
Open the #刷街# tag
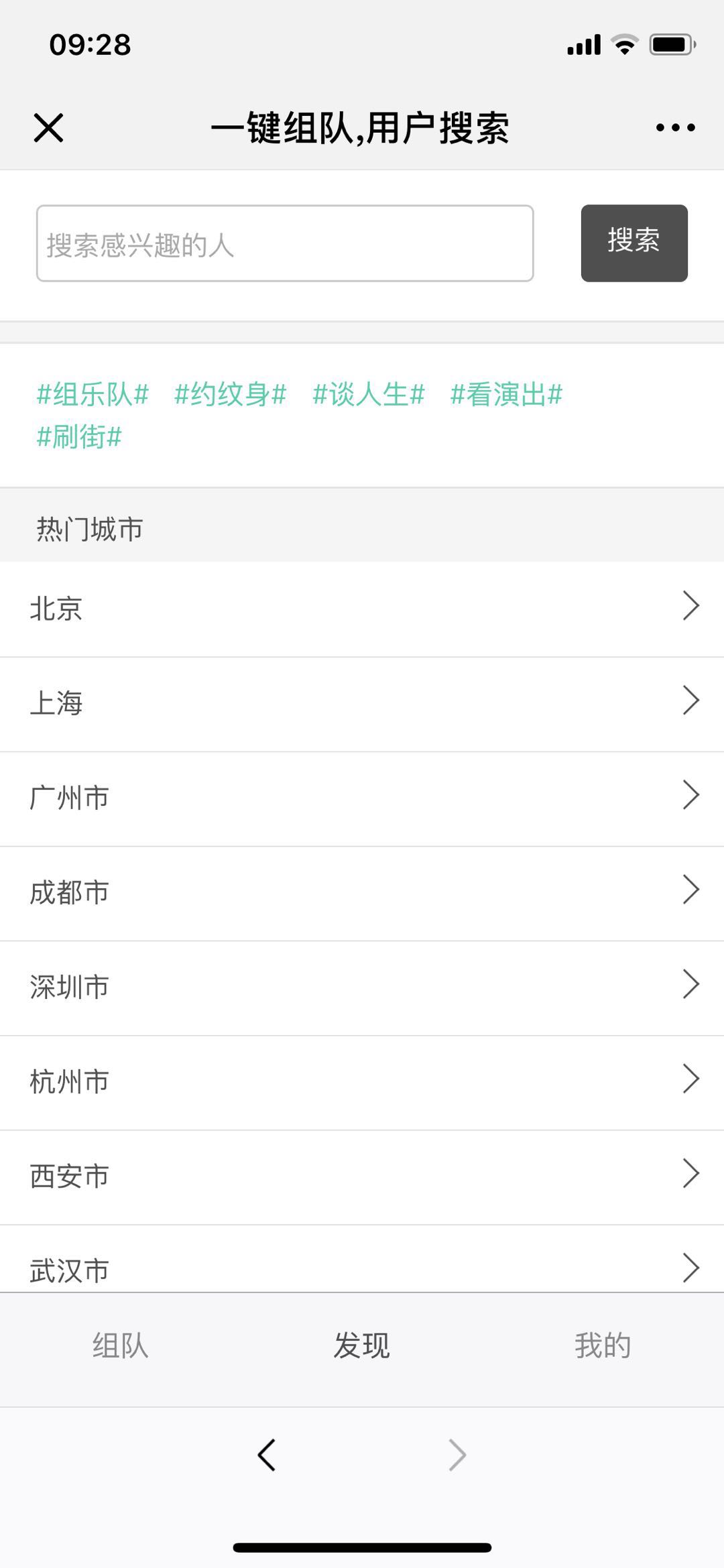(79, 437)
